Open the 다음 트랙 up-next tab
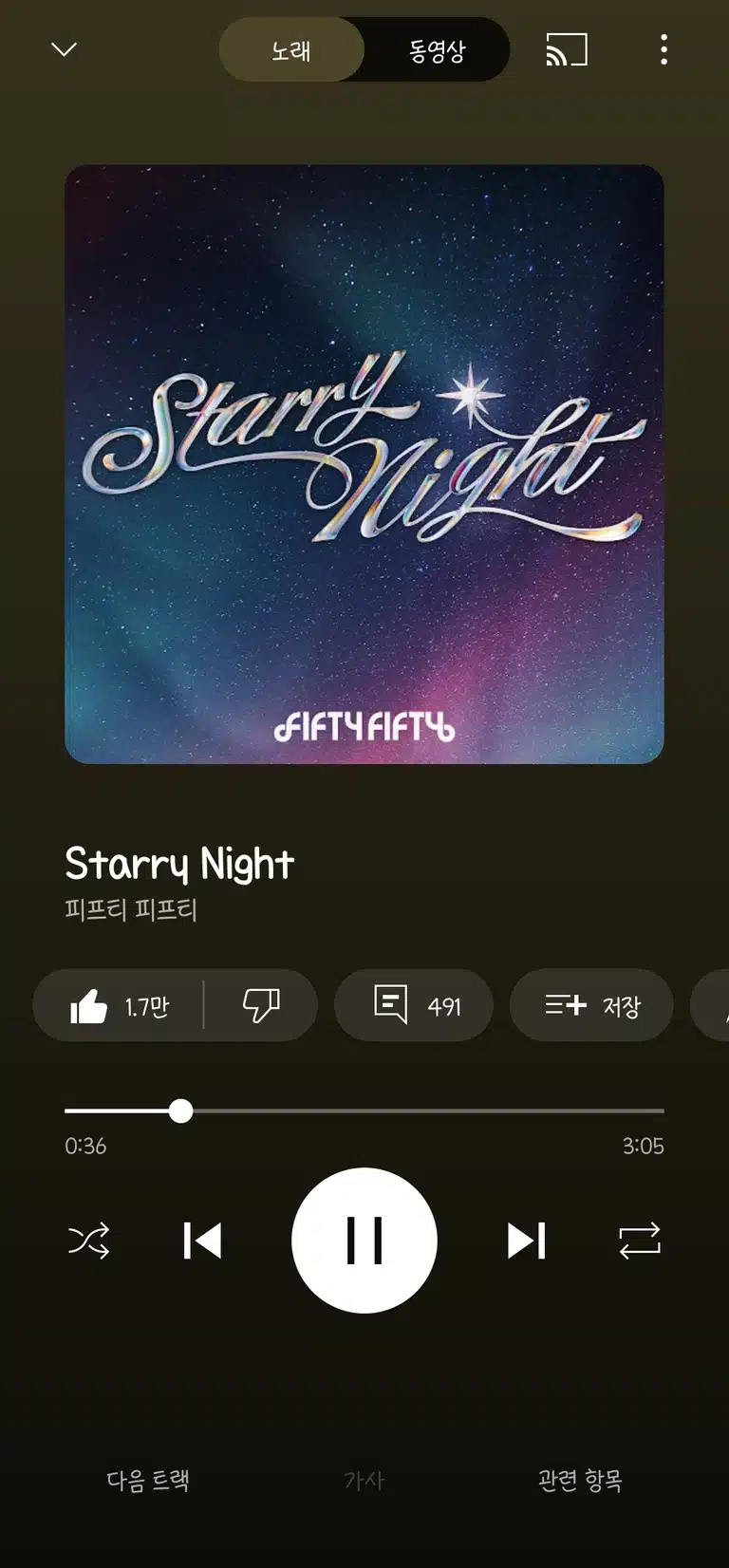This screenshot has height=1568, width=729. [x=148, y=1480]
